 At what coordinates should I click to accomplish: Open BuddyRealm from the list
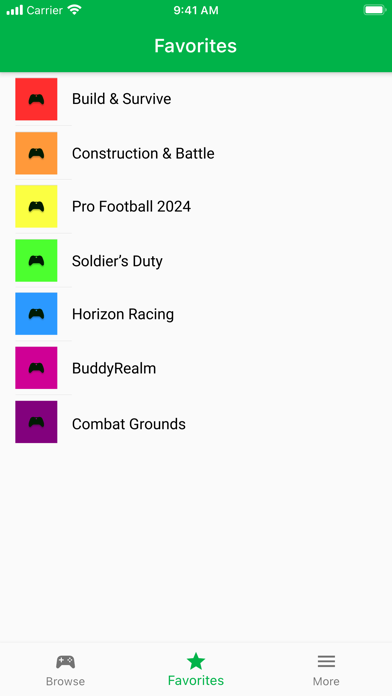click(x=196, y=368)
